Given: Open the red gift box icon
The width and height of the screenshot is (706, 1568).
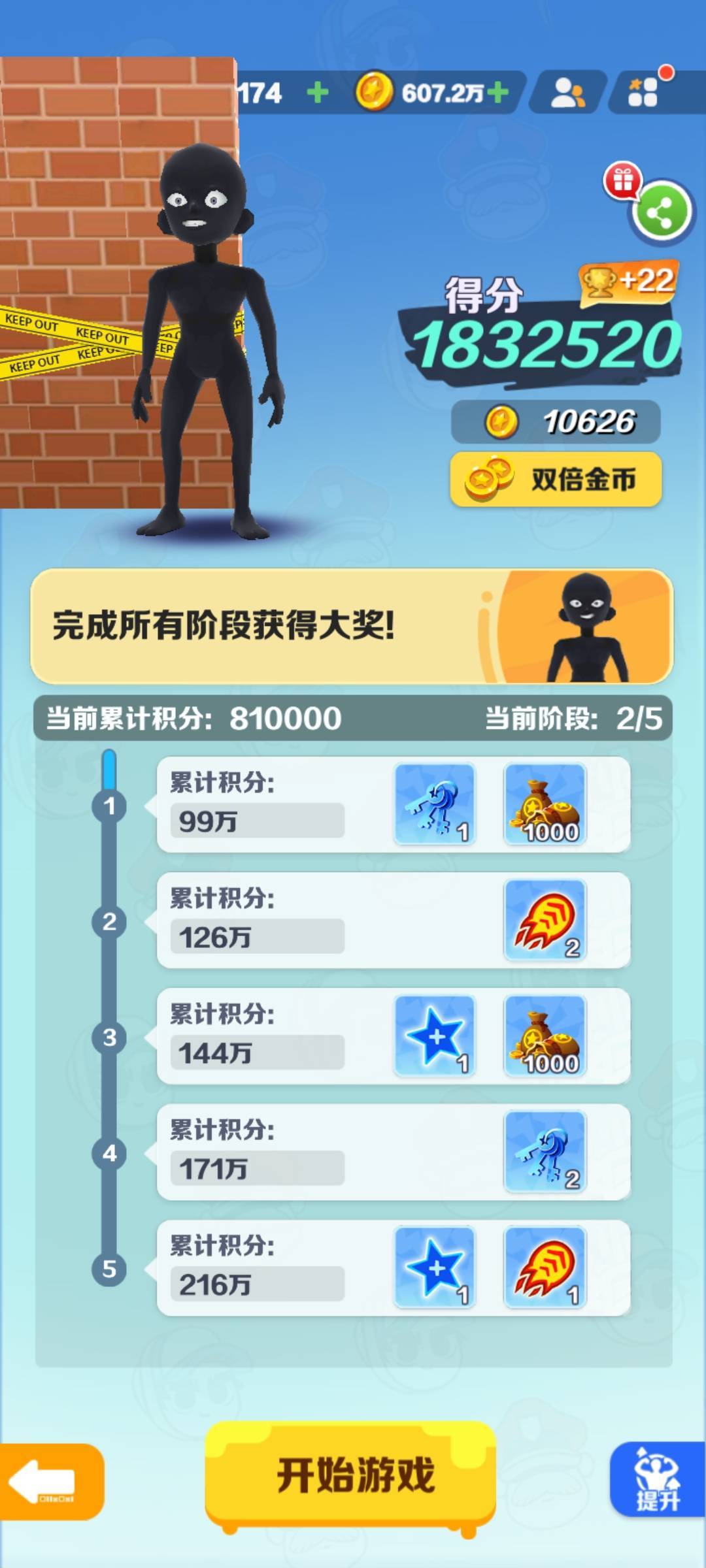Looking at the screenshot, I should coord(622,182).
